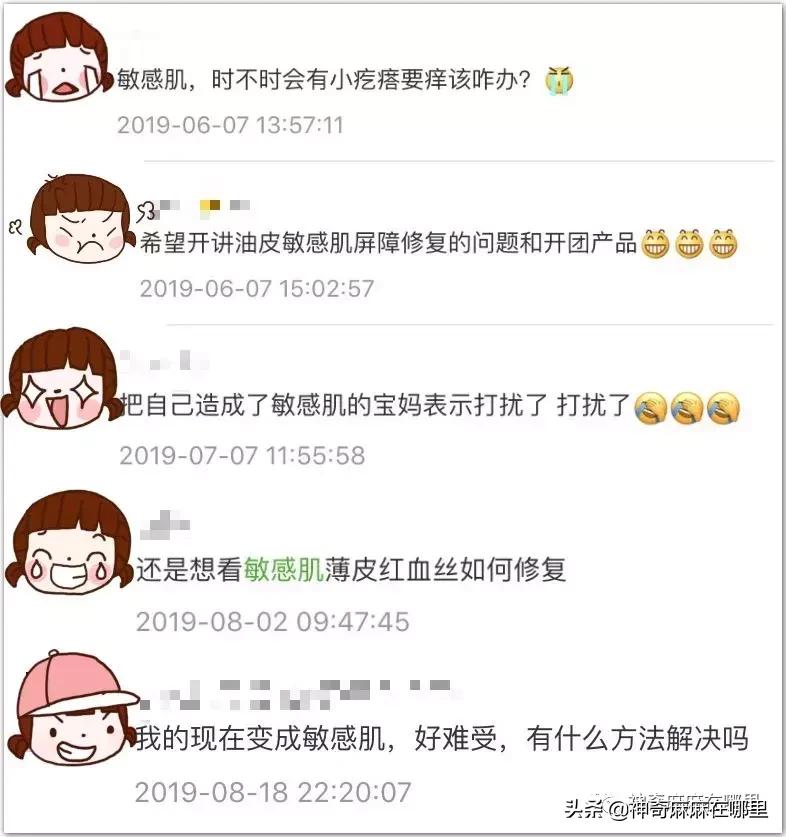The height and width of the screenshot is (837, 786).
Task: Select the timestamp 2019-06-07 13:57:11
Action: (230, 125)
